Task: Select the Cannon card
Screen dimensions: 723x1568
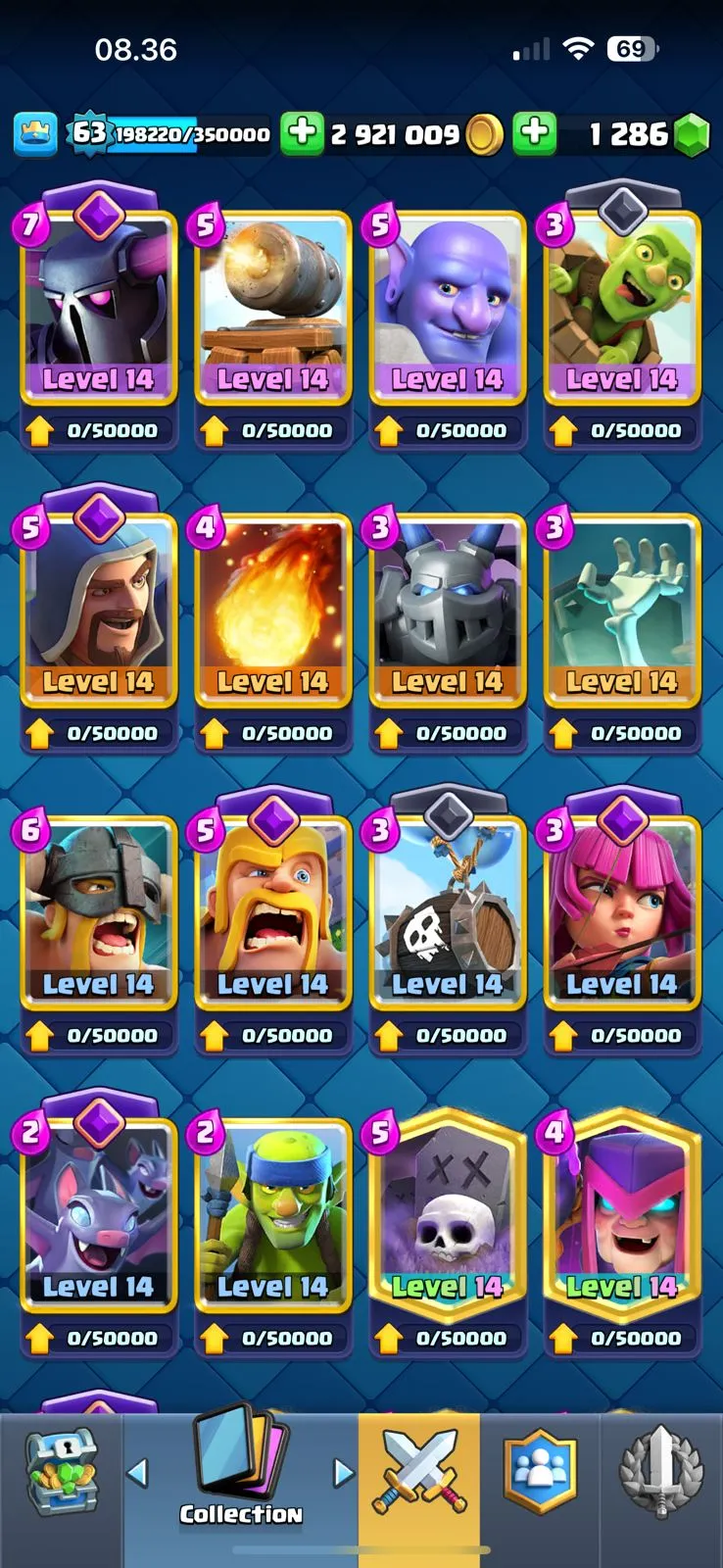Action: 272,304
